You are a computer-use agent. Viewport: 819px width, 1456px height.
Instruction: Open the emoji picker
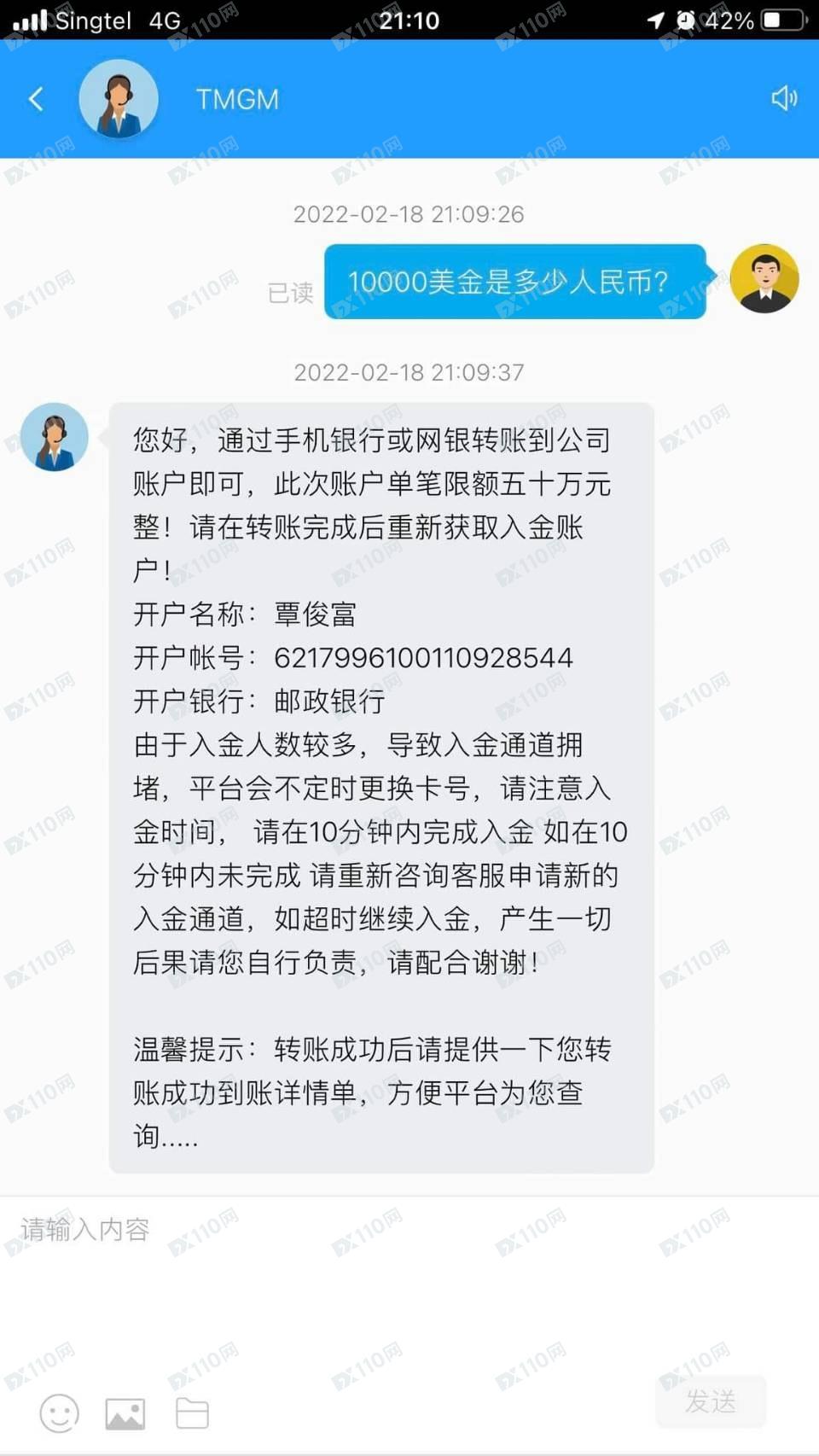60,1413
